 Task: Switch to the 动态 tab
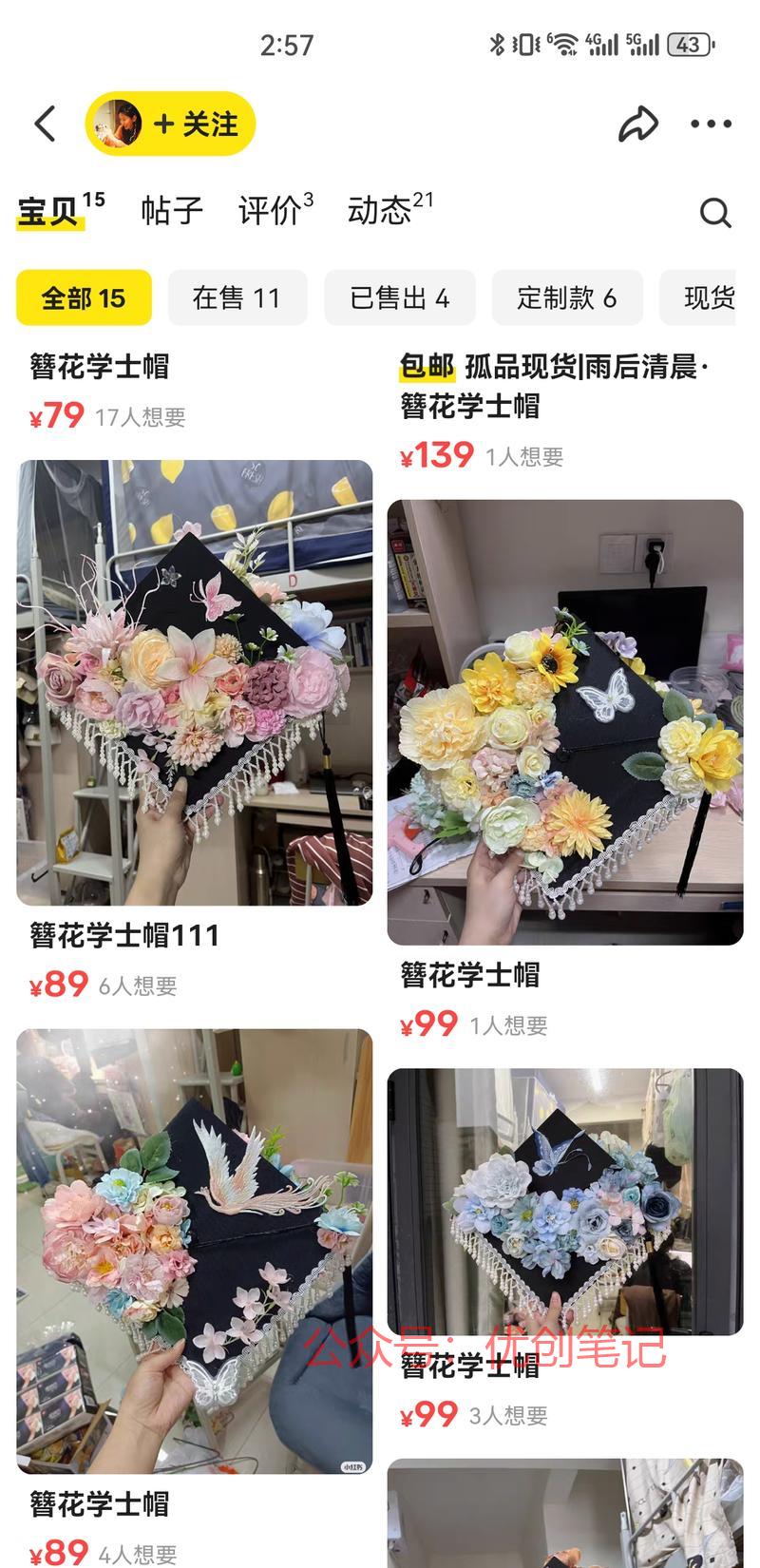pyautogui.click(x=389, y=210)
